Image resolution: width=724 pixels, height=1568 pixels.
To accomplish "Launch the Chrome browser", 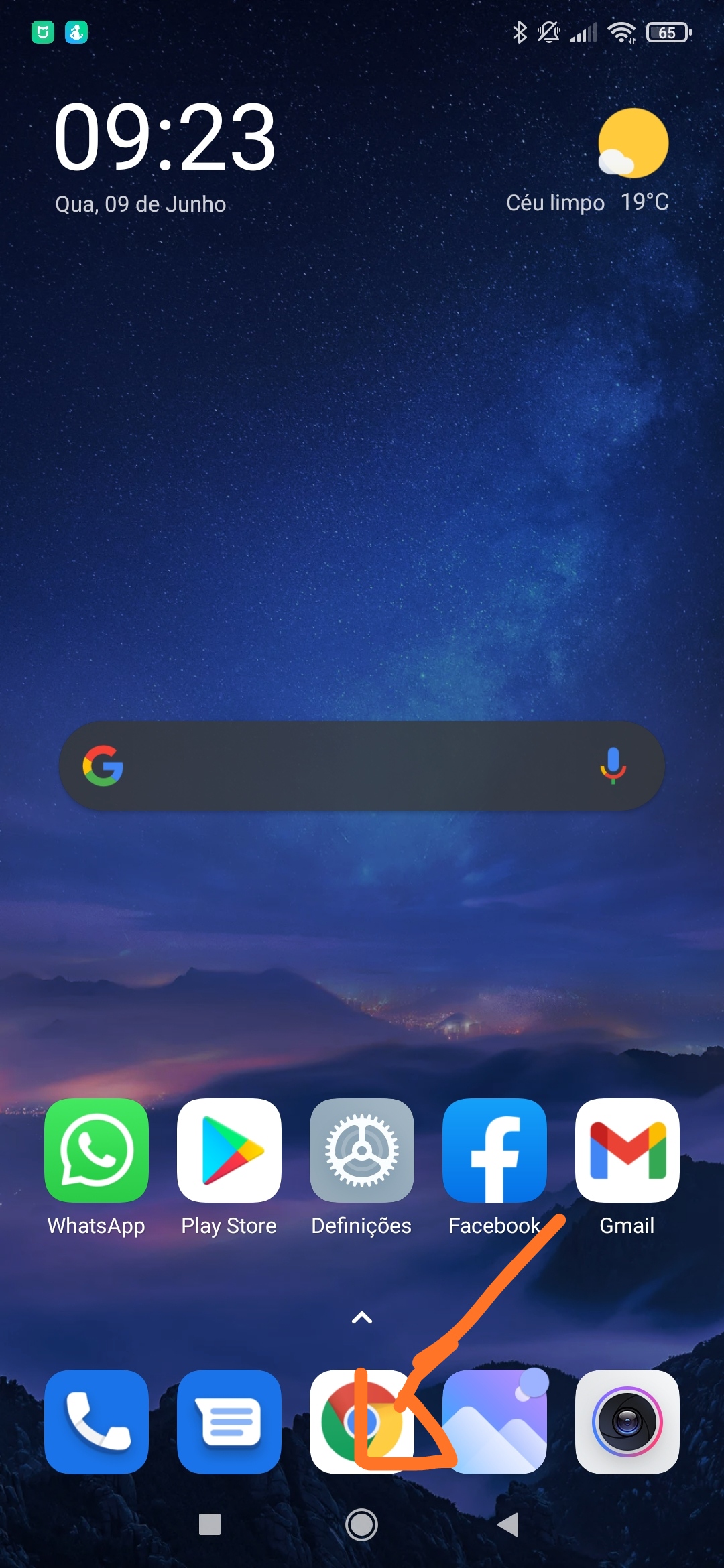I will 362,1421.
